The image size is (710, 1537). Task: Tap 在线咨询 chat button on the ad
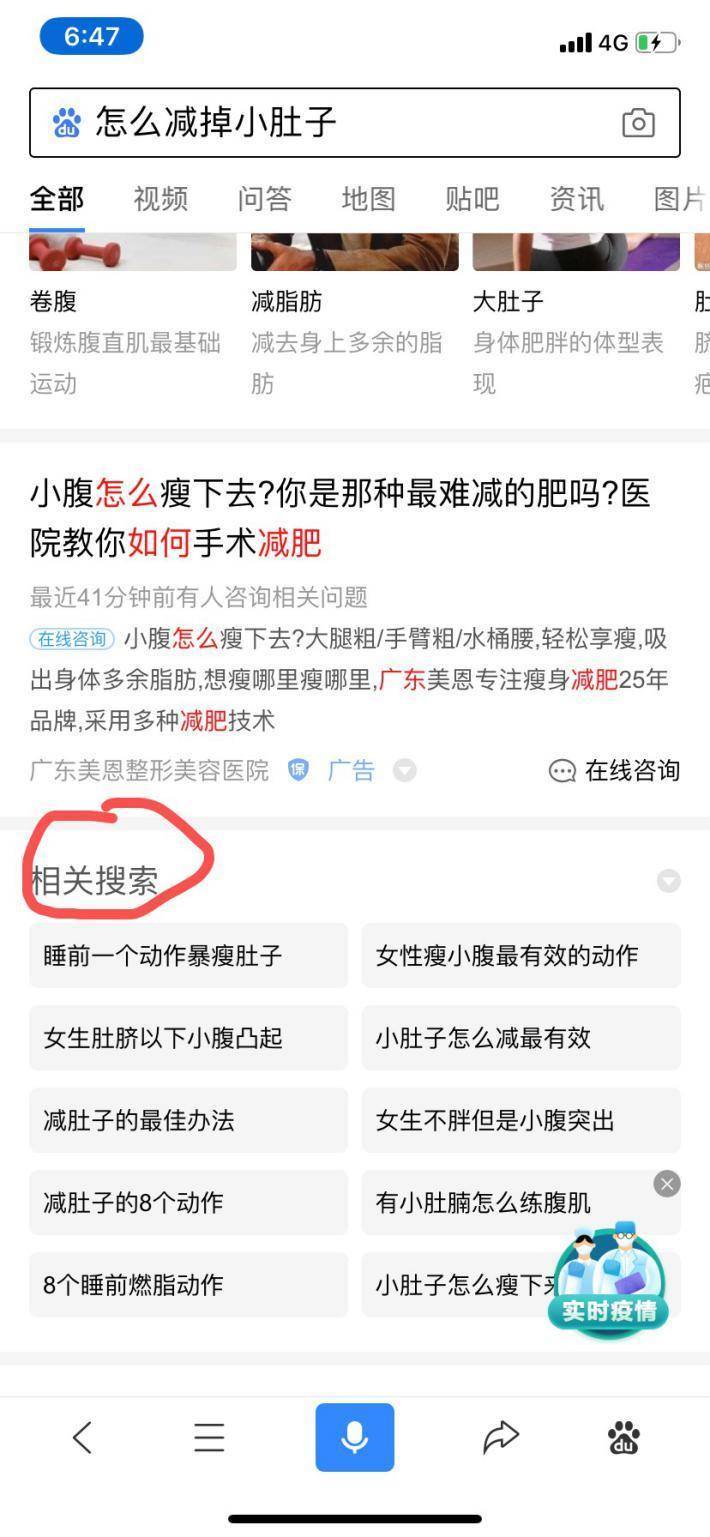(x=615, y=770)
